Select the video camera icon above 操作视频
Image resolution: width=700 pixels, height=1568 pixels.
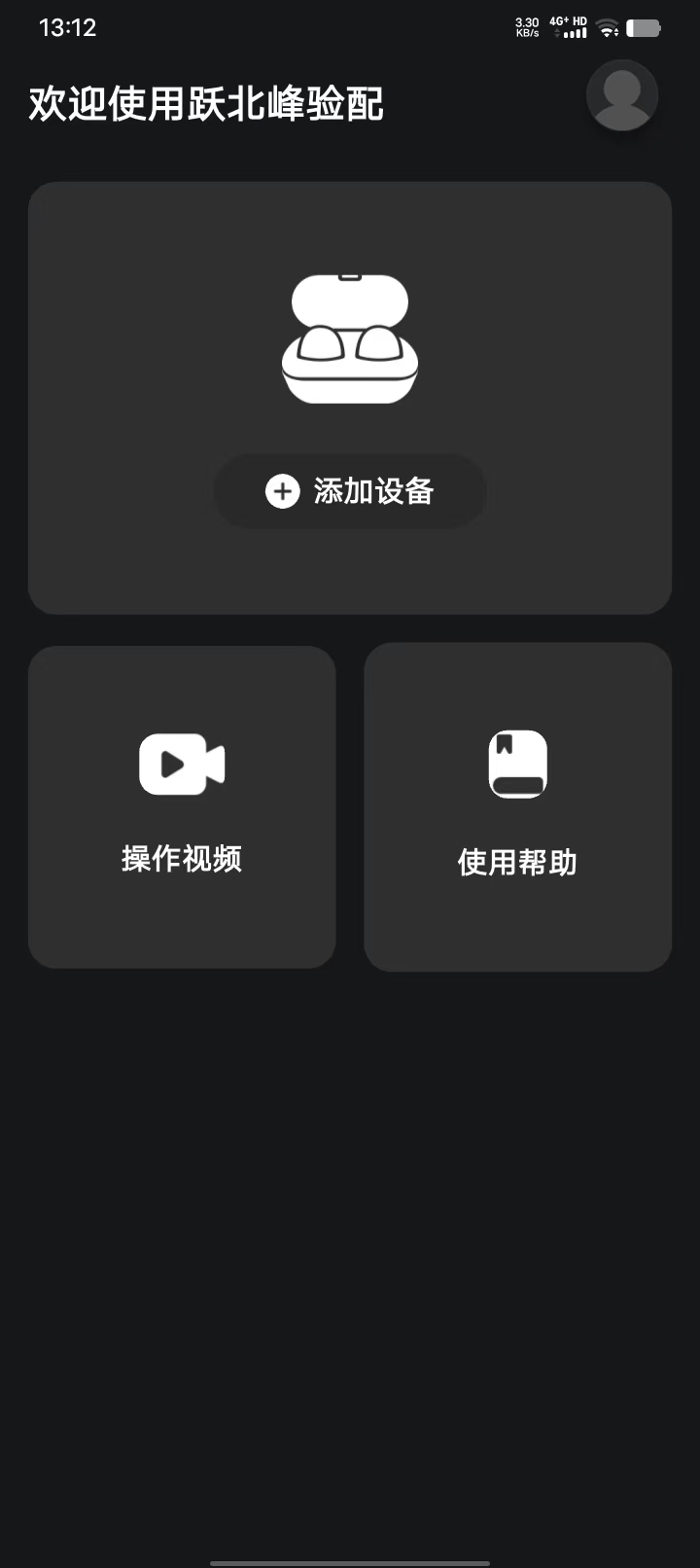(x=182, y=764)
